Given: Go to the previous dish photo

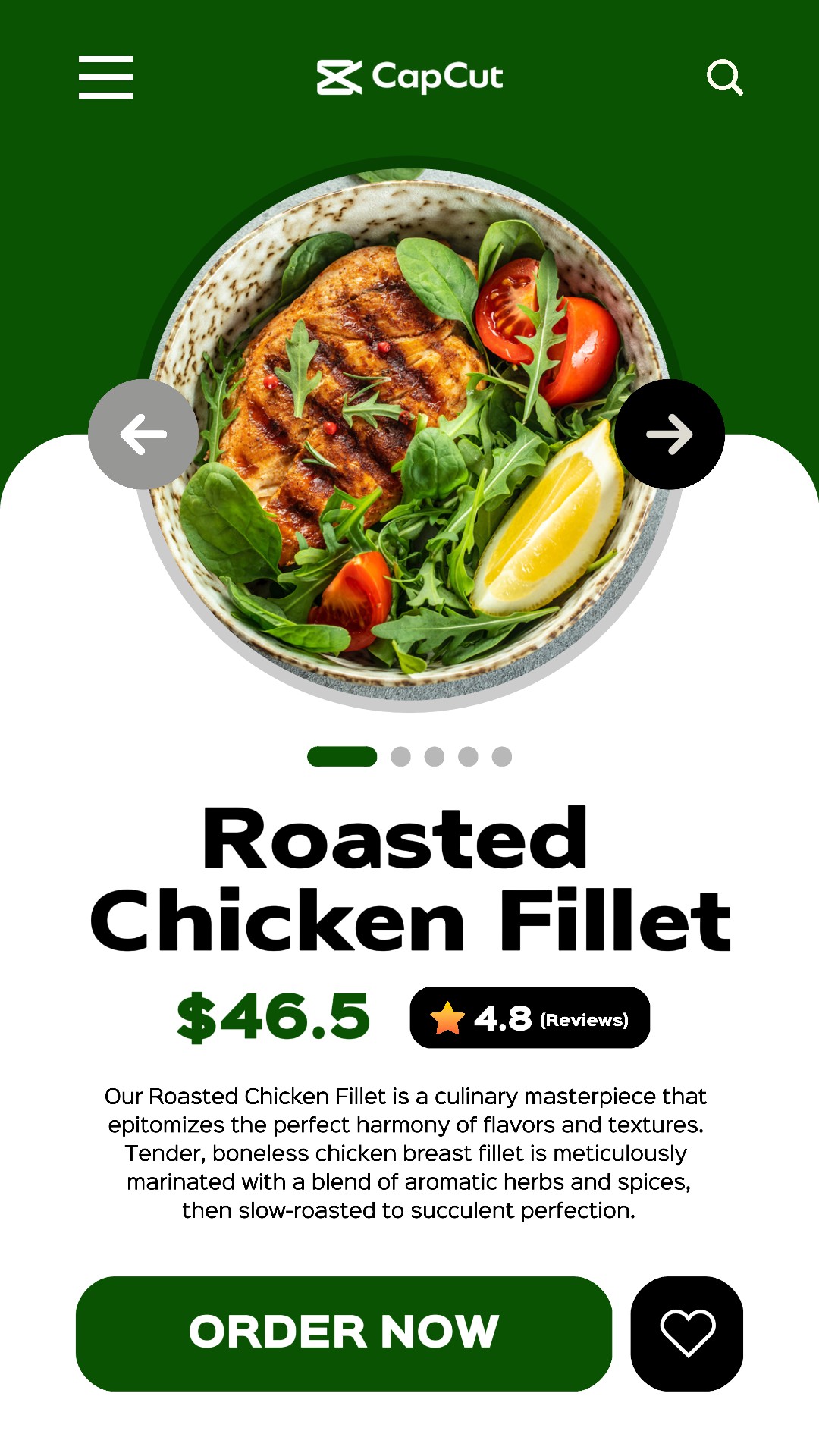Looking at the screenshot, I should (143, 434).
